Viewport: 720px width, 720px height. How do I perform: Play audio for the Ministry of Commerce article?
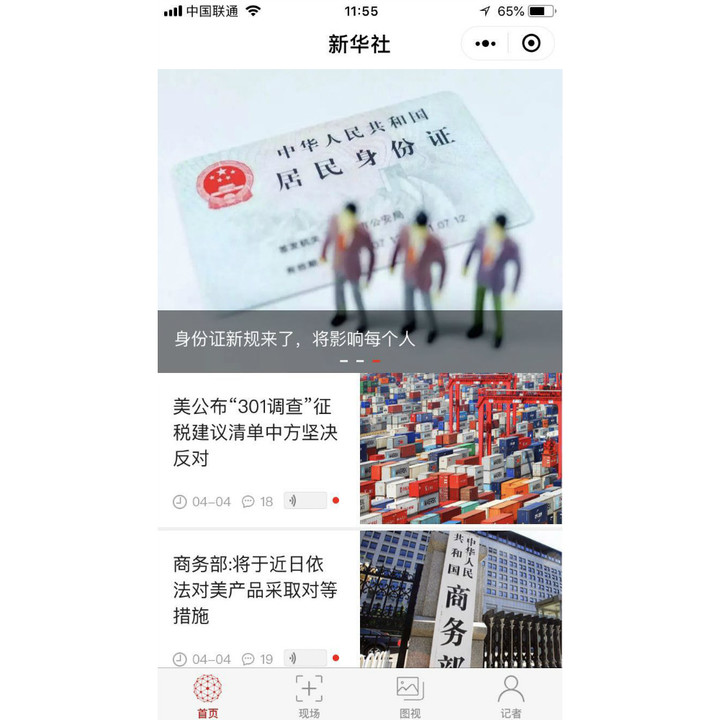pyautogui.click(x=304, y=658)
